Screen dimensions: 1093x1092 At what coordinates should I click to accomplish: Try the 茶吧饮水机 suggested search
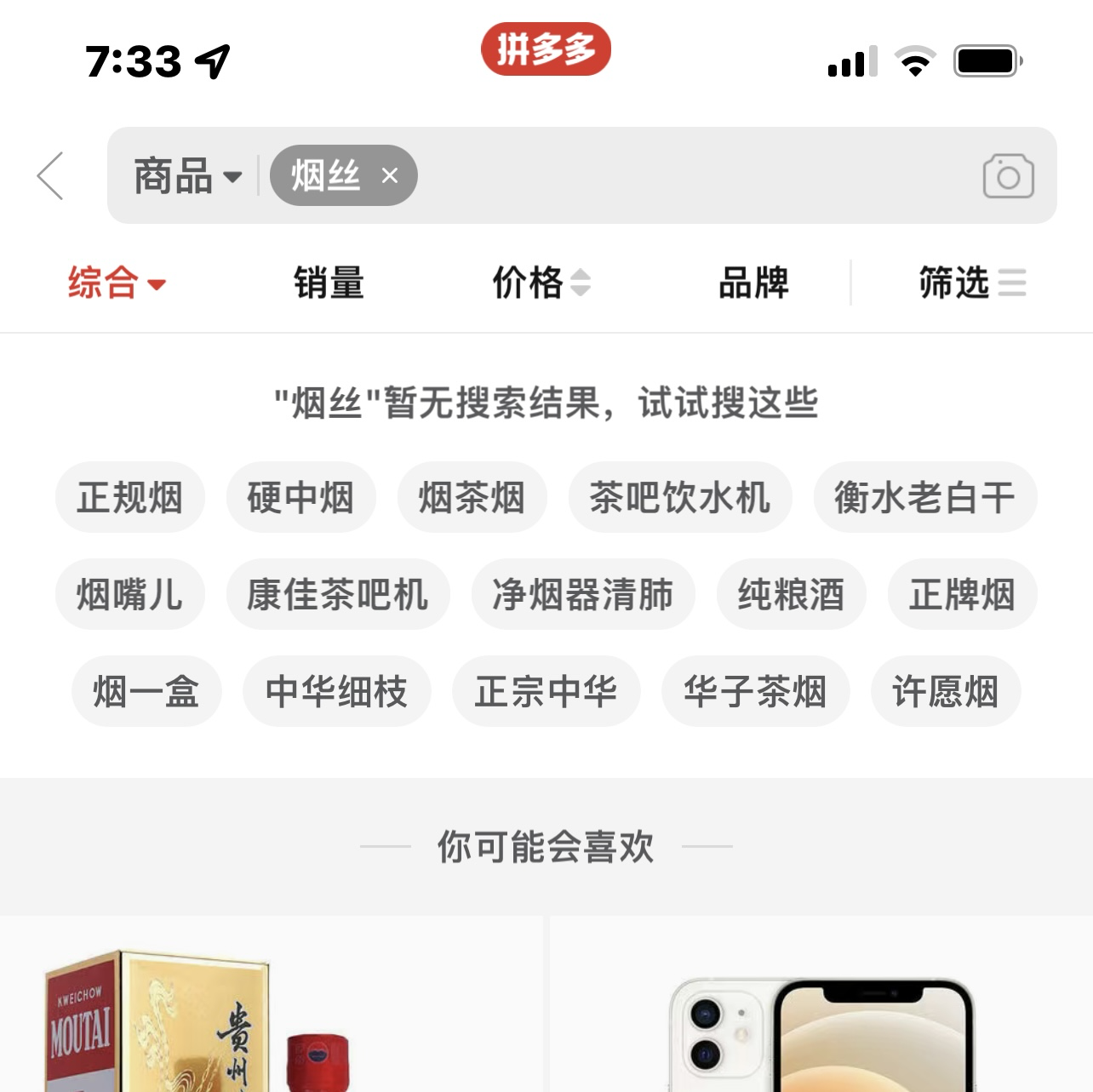pyautogui.click(x=679, y=498)
